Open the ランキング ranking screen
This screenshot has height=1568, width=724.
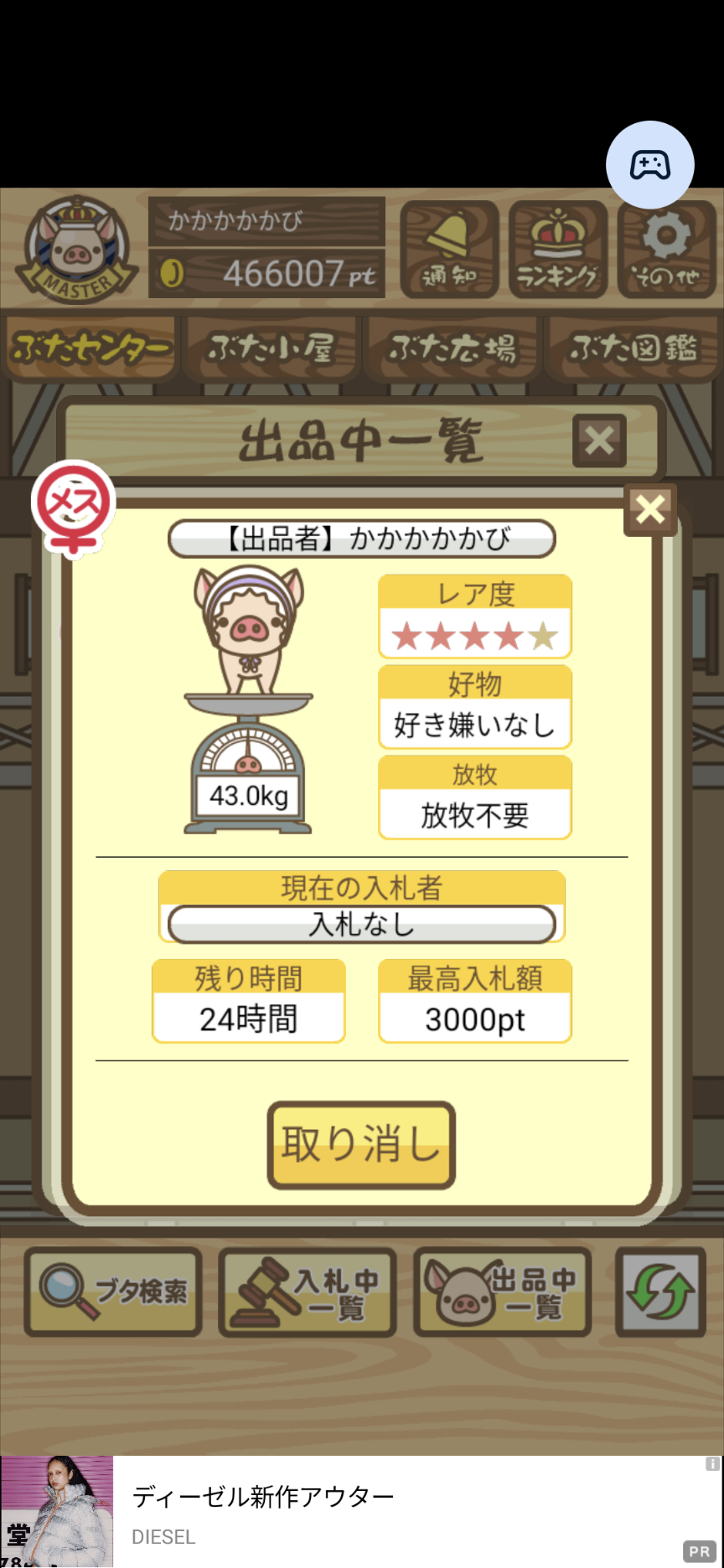[558, 250]
